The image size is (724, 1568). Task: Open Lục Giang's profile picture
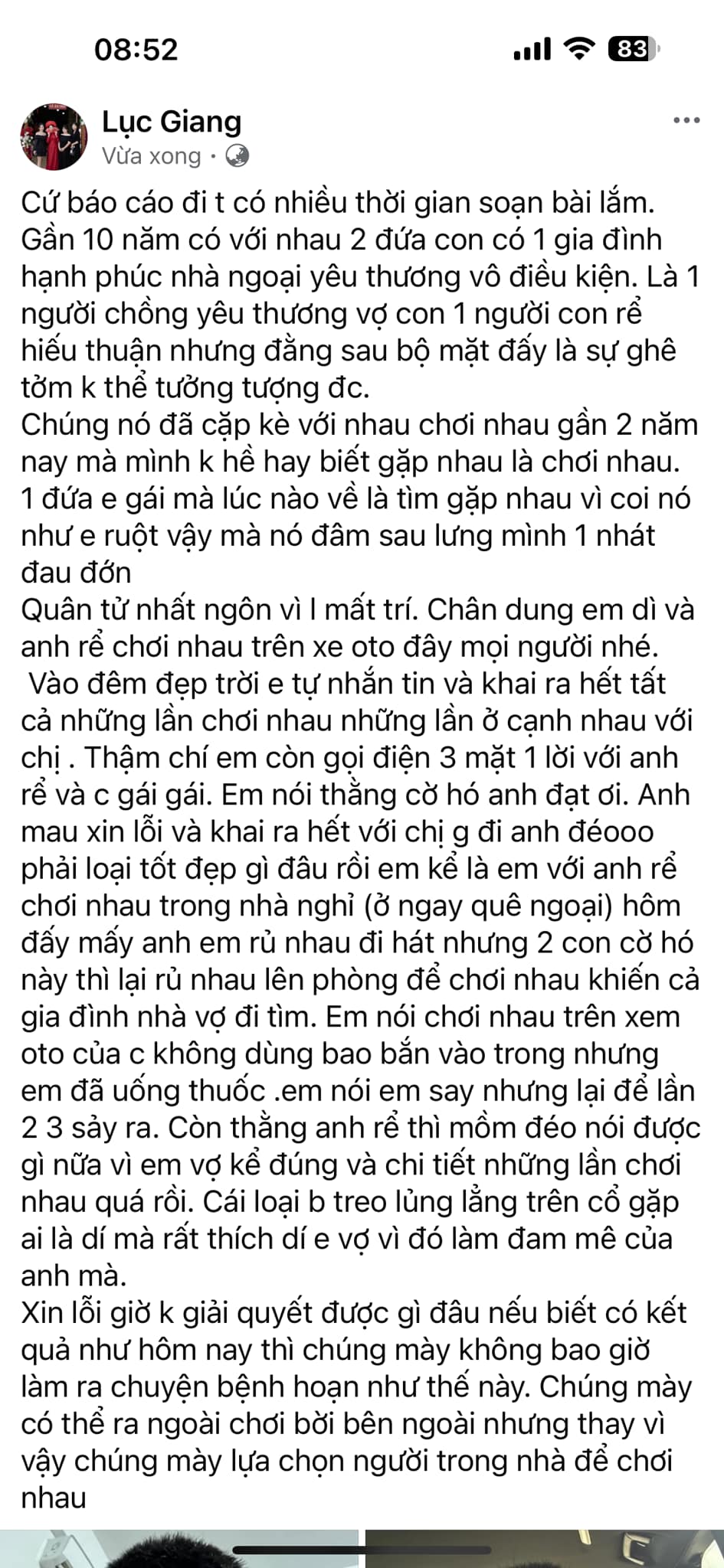coord(54,136)
